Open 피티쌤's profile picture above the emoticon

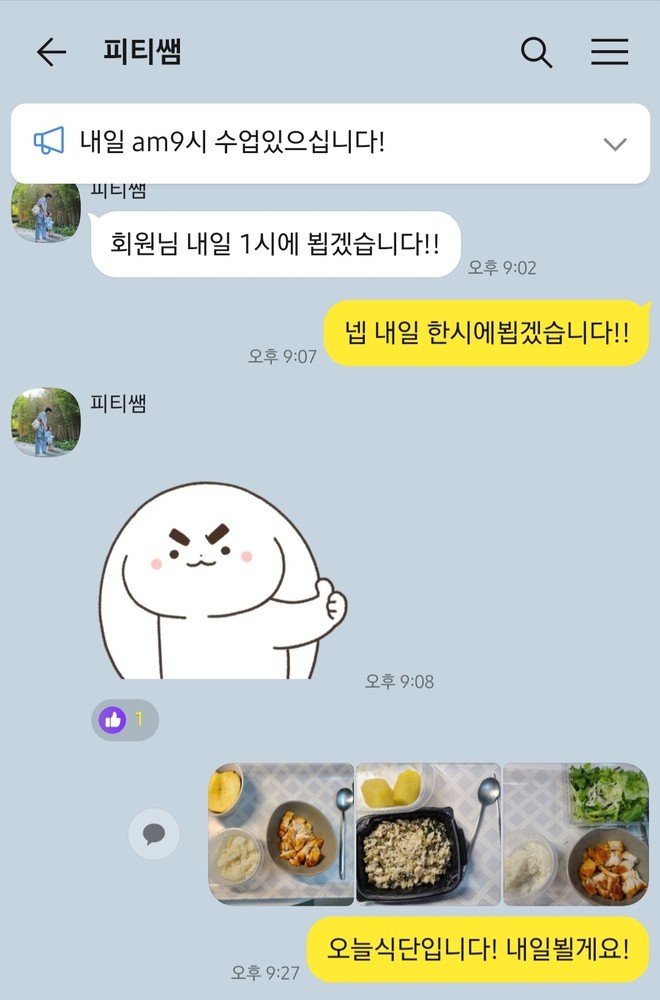pos(46,422)
